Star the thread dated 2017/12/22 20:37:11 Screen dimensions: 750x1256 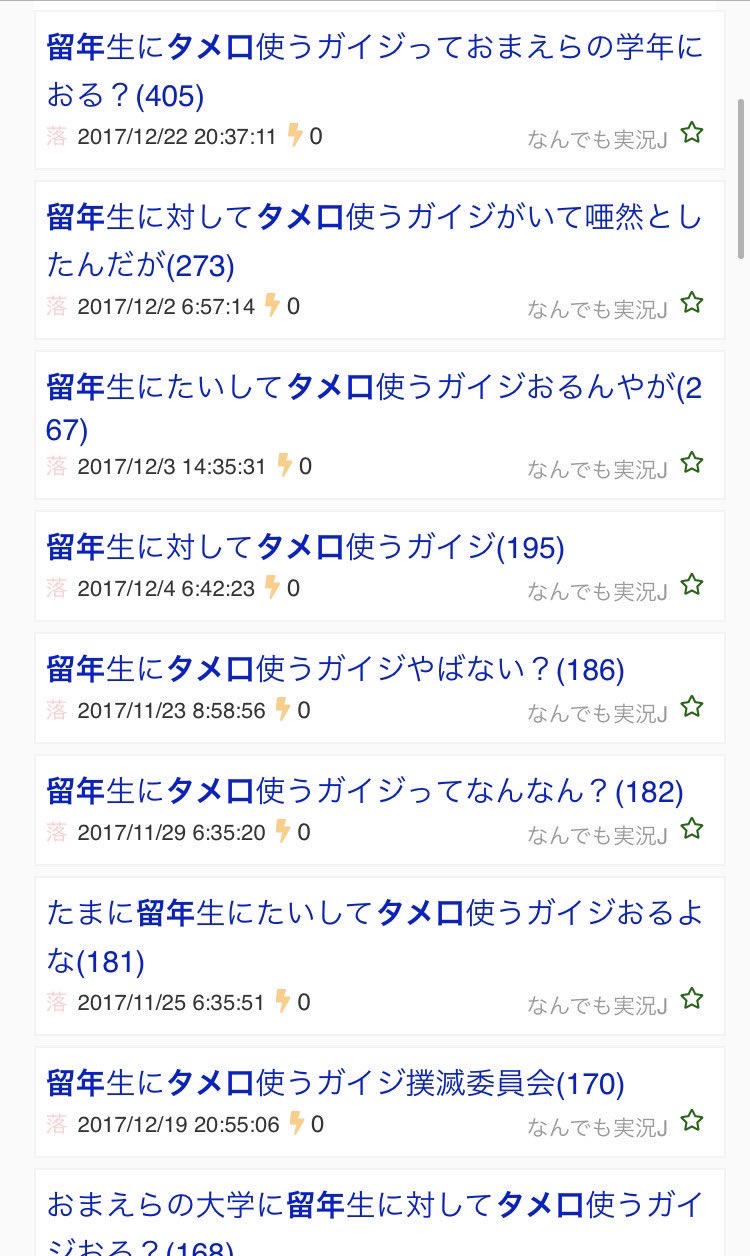692,133
